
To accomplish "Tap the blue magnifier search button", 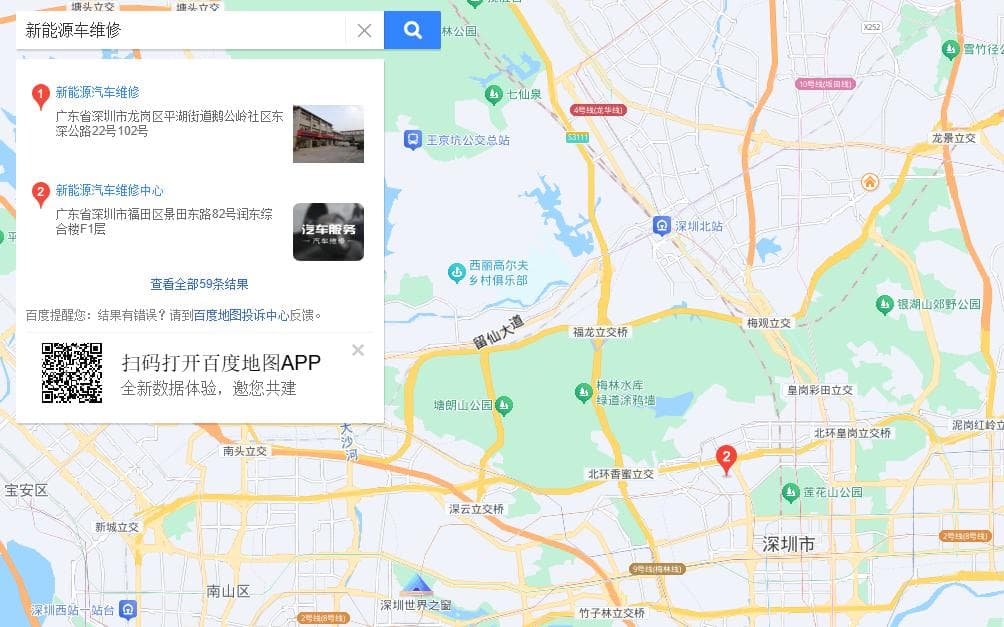I will [412, 30].
